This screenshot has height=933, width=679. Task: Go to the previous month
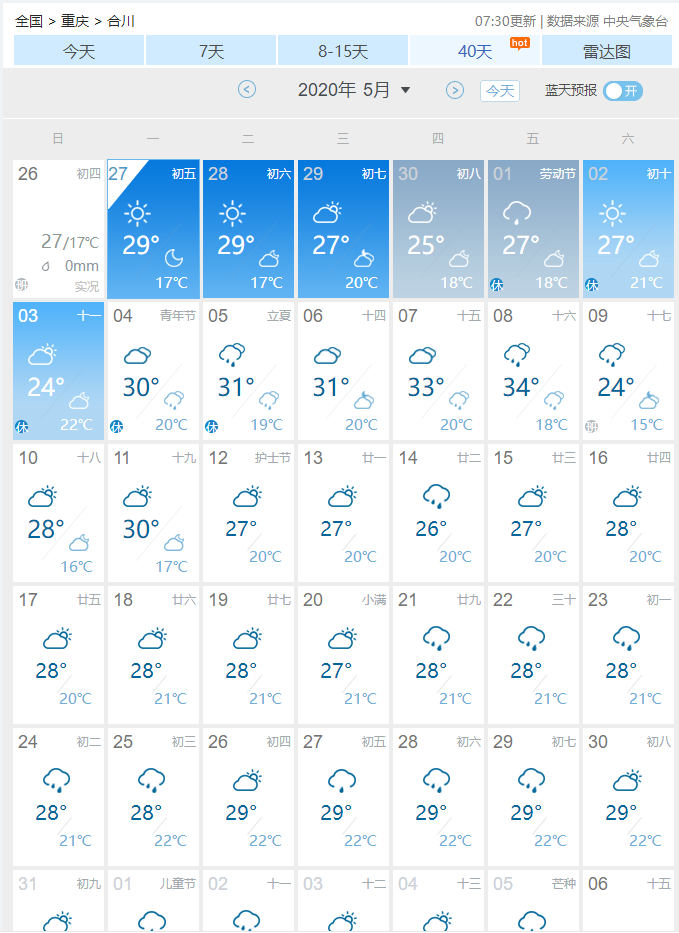(247, 90)
